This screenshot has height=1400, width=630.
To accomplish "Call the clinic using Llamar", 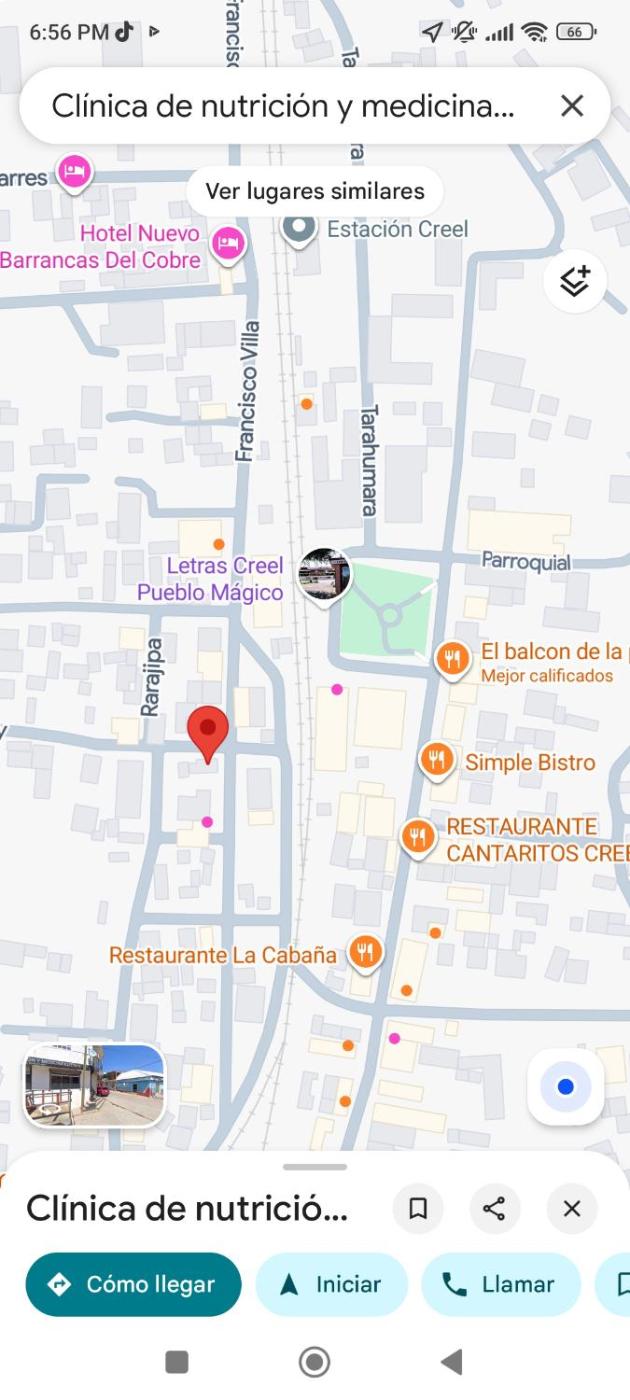I will 500,1285.
